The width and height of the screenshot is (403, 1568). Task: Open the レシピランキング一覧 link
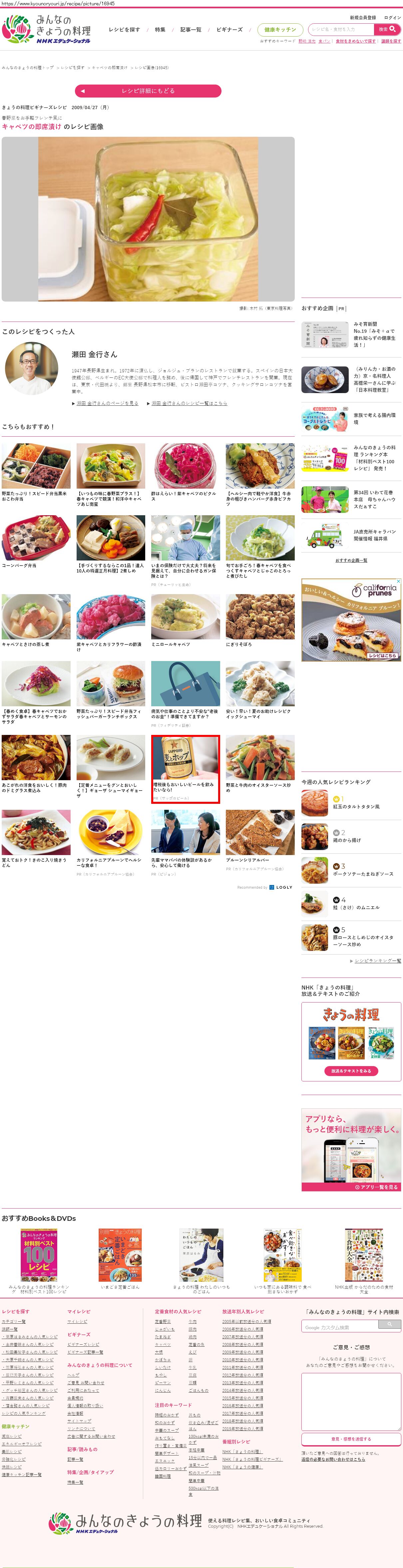click(377, 961)
